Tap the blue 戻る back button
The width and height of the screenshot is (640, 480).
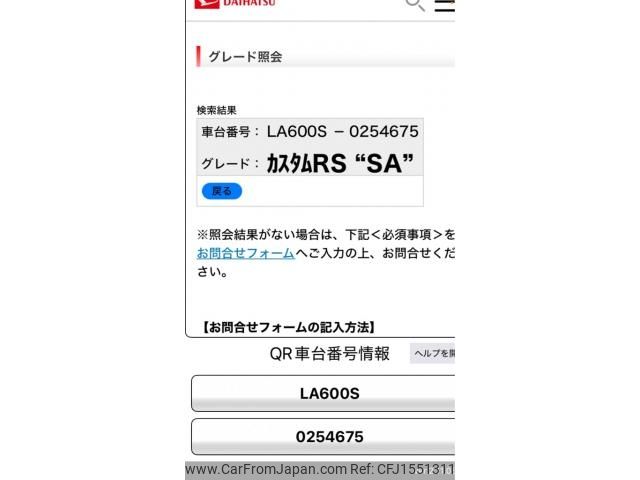[x=221, y=191]
